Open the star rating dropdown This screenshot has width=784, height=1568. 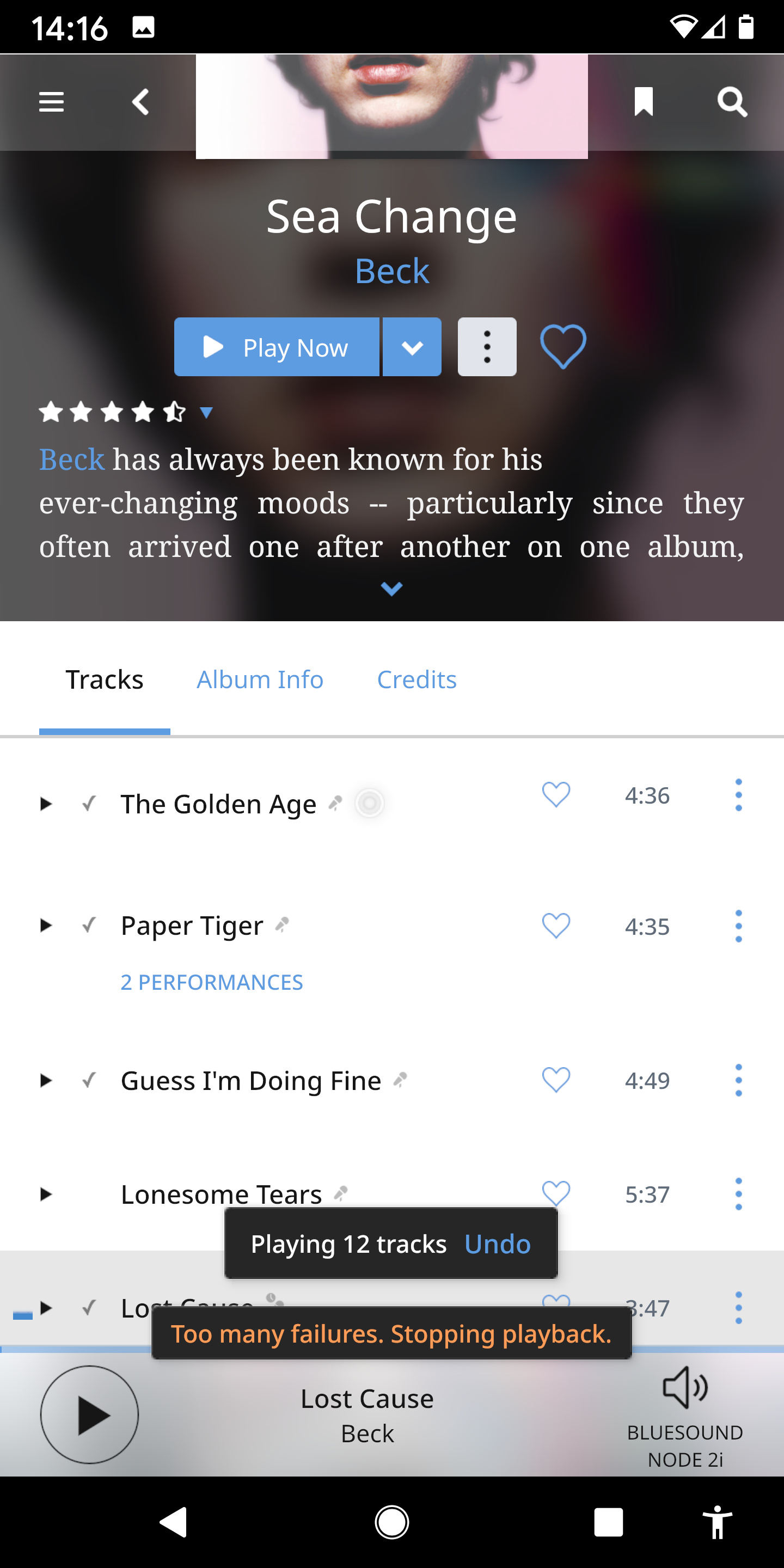pos(206,413)
